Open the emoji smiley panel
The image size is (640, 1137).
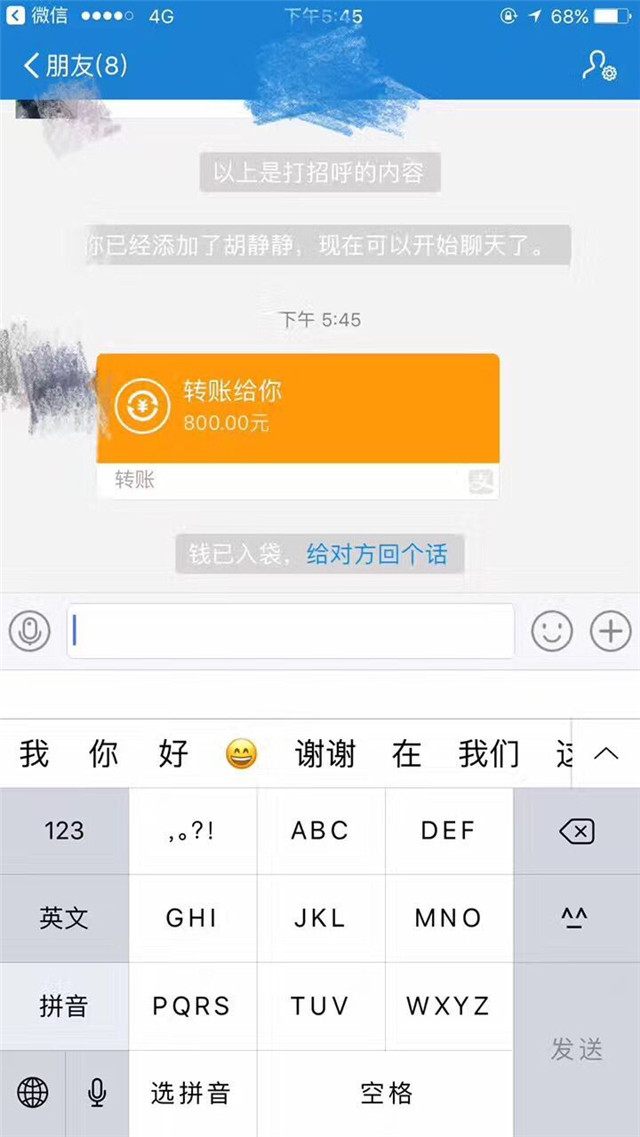(x=552, y=631)
